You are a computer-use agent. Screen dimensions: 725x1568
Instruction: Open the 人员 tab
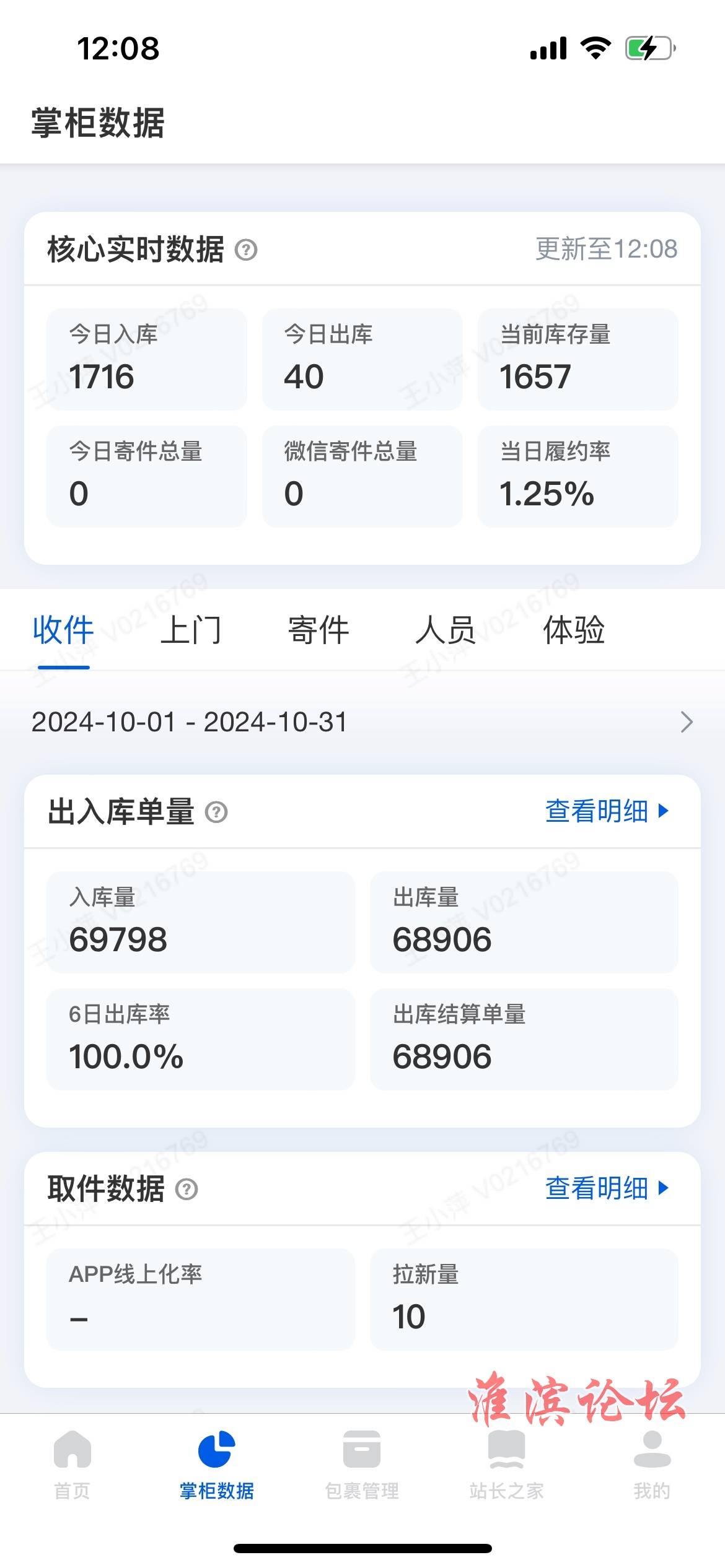(x=446, y=630)
